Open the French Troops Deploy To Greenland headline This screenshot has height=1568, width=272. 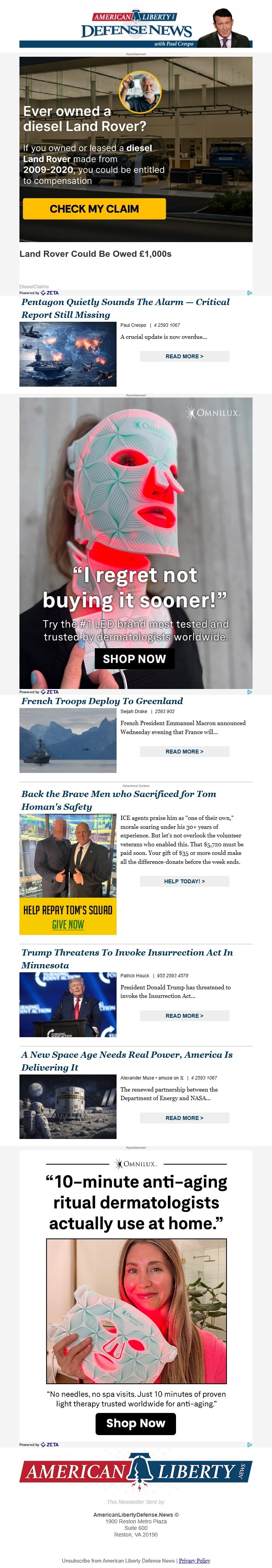click(x=102, y=701)
